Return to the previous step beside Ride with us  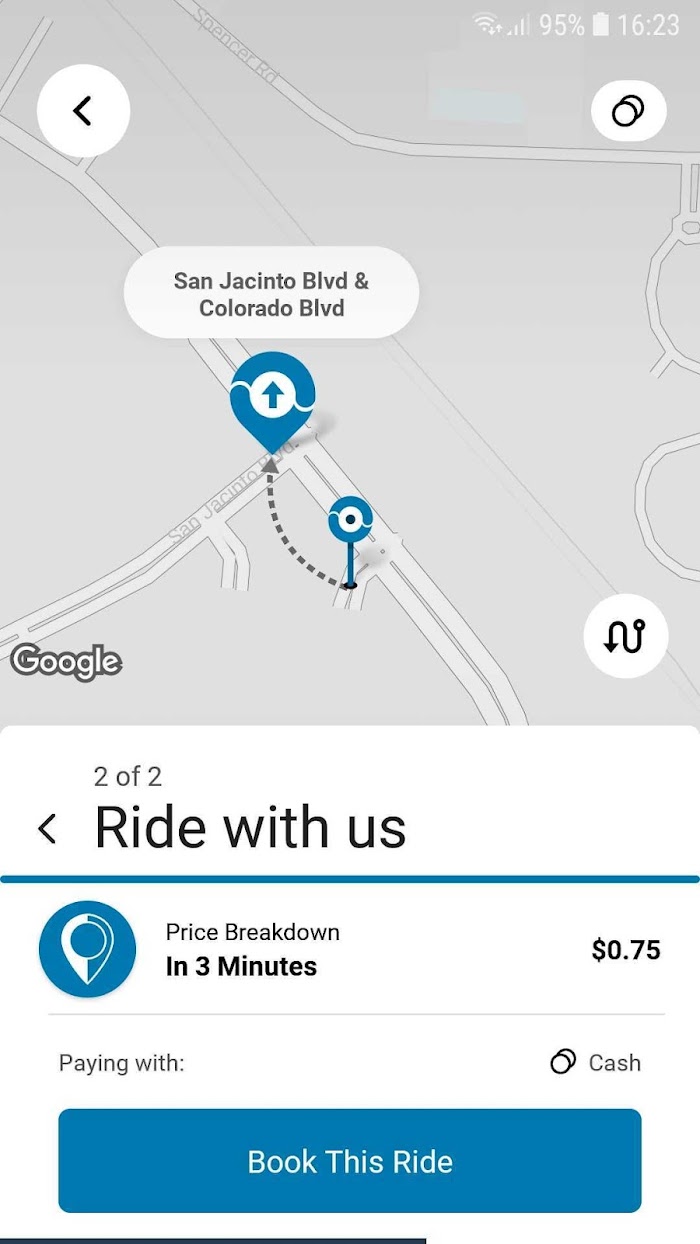[47, 828]
